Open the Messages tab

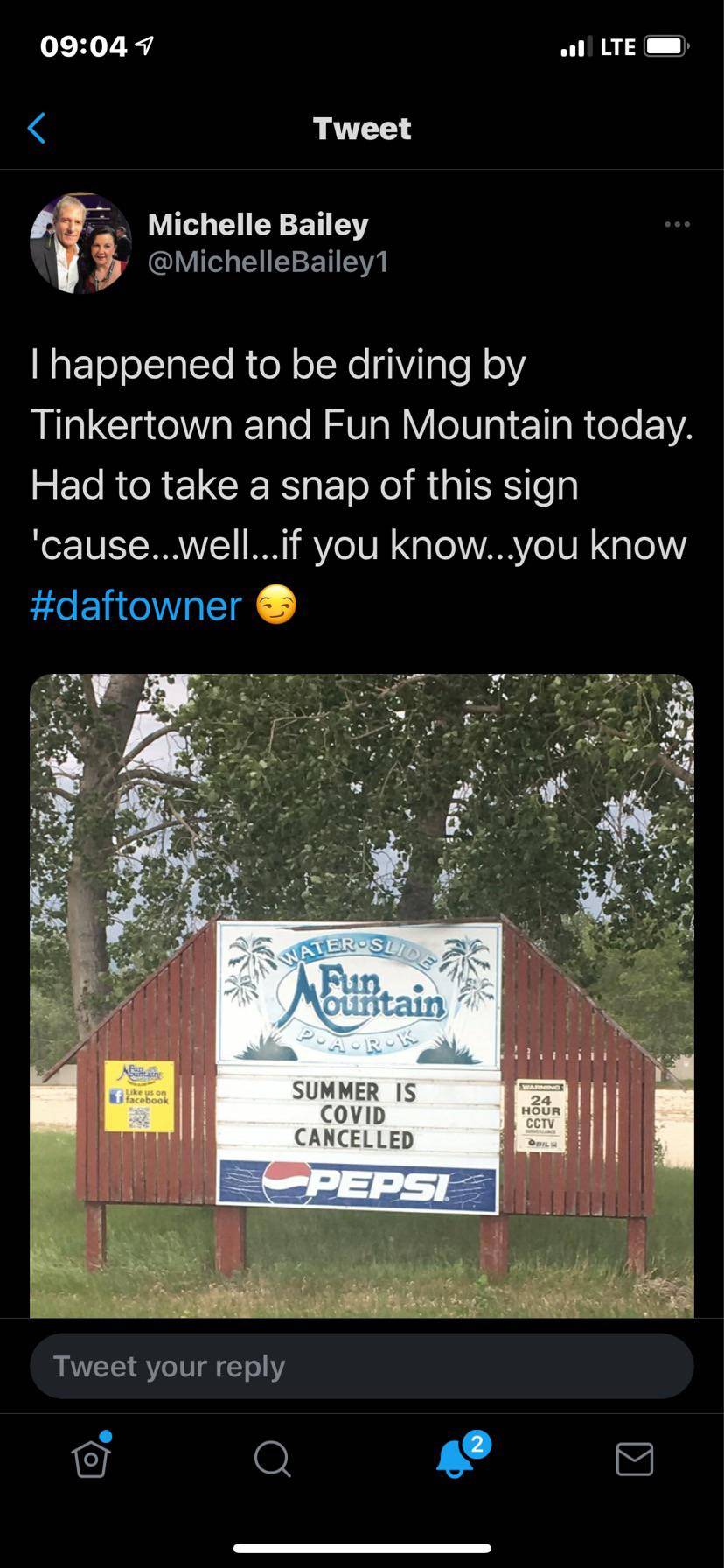[x=634, y=1459]
